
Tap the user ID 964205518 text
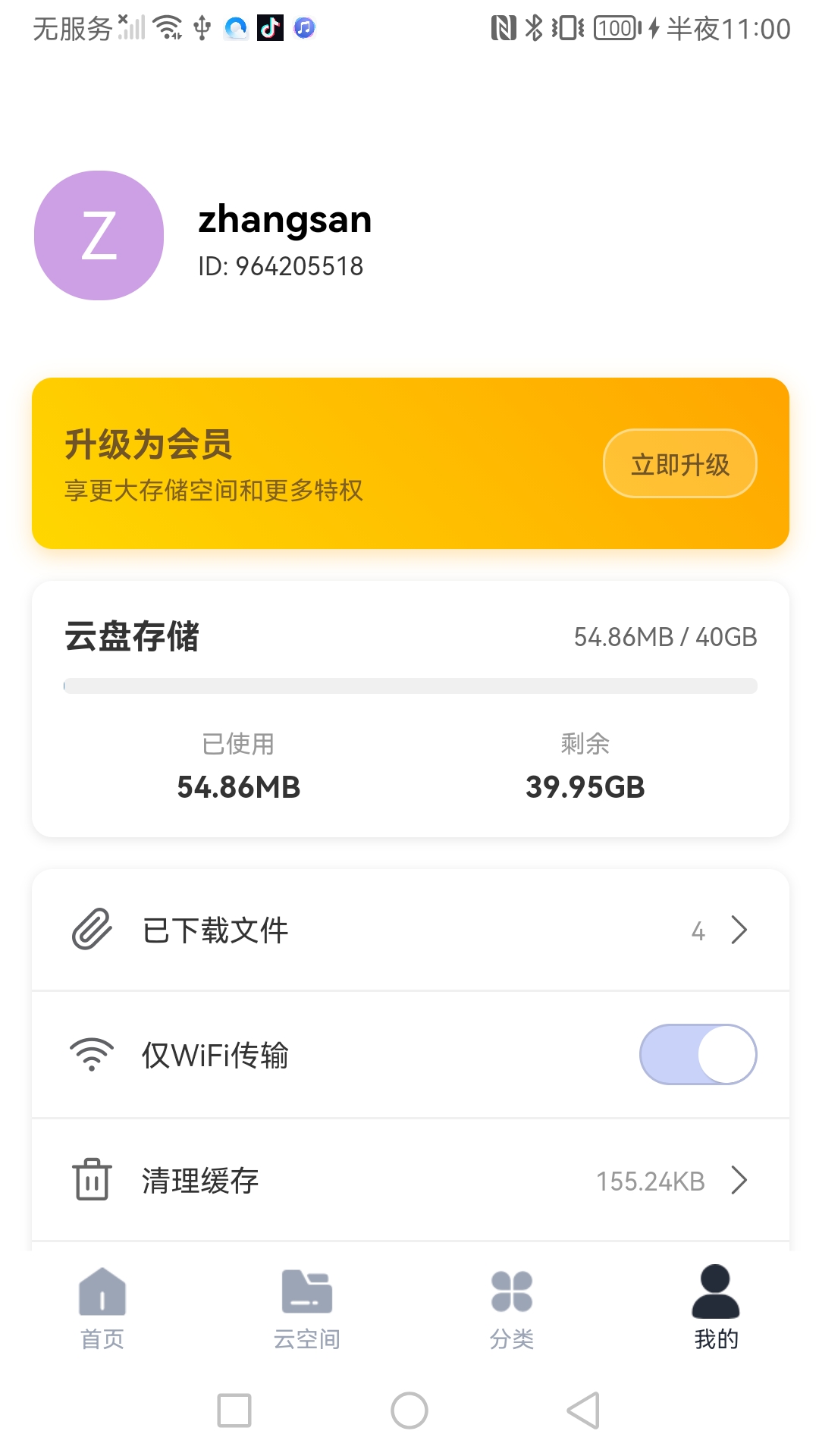pyautogui.click(x=281, y=266)
